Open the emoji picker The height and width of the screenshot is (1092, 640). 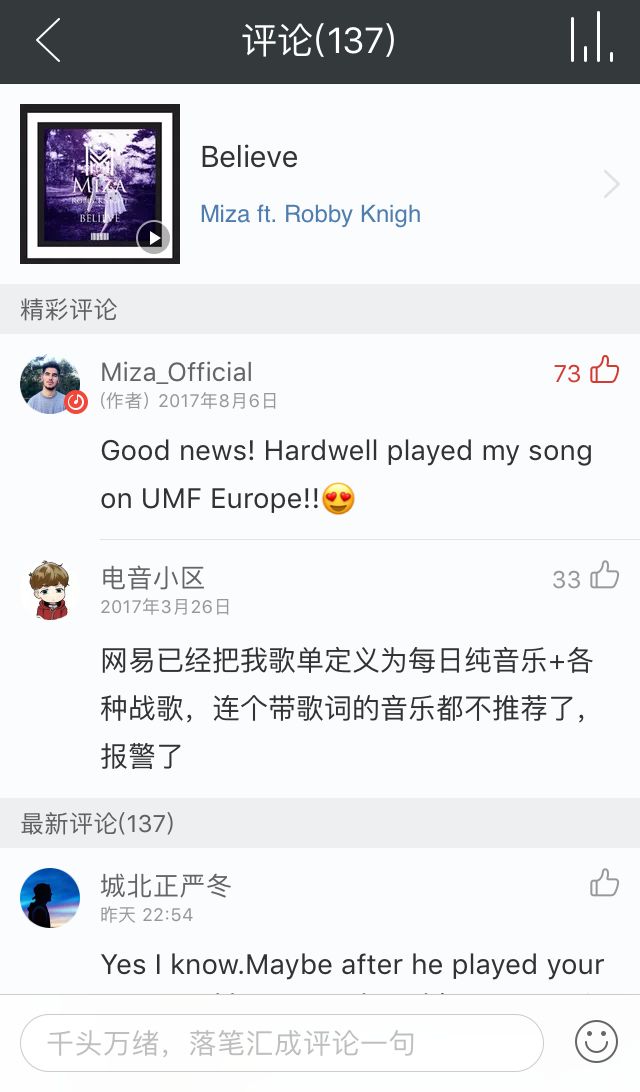point(596,1043)
